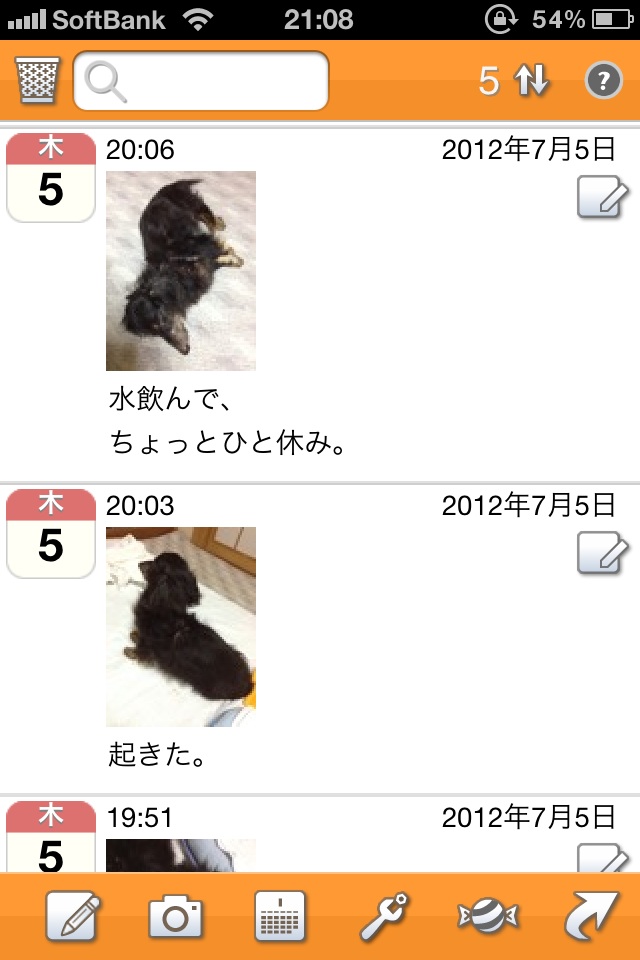The image size is (640, 960).
Task: Open the help question mark
Action: click(603, 81)
